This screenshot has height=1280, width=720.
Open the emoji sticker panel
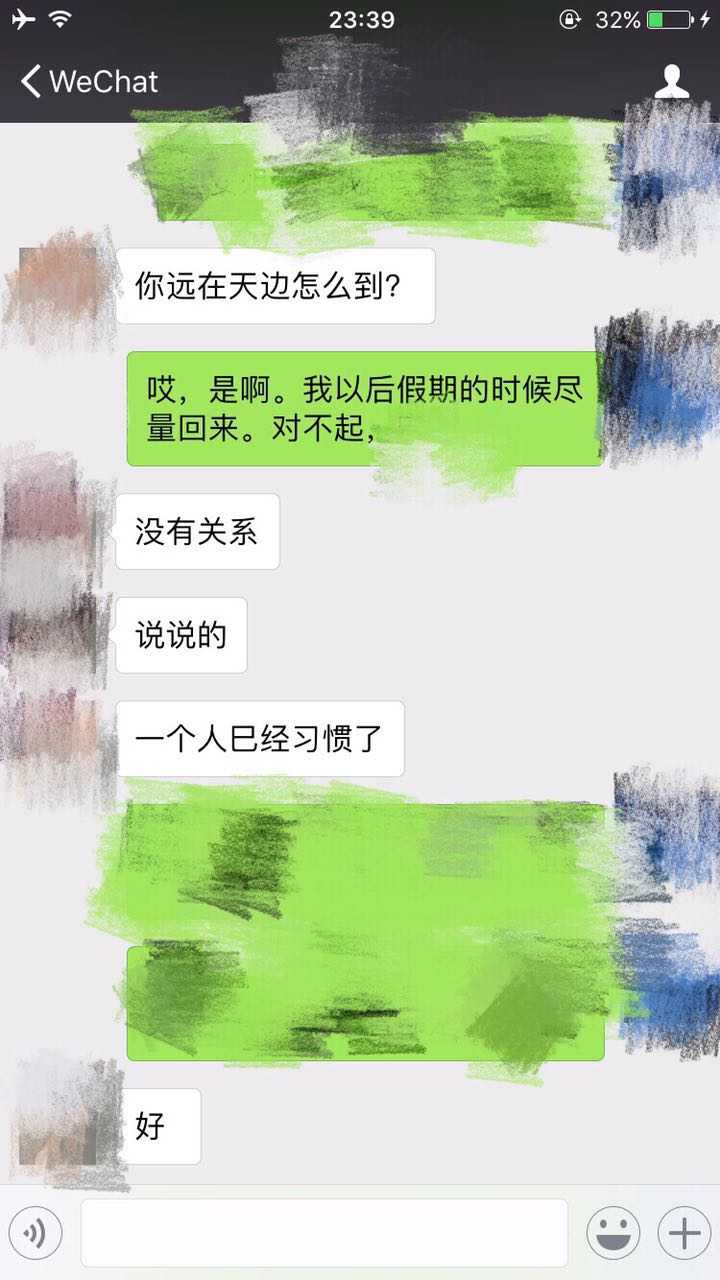click(x=613, y=1234)
